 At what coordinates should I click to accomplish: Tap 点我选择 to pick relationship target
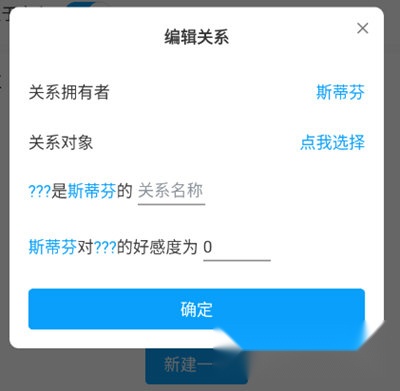(x=332, y=143)
